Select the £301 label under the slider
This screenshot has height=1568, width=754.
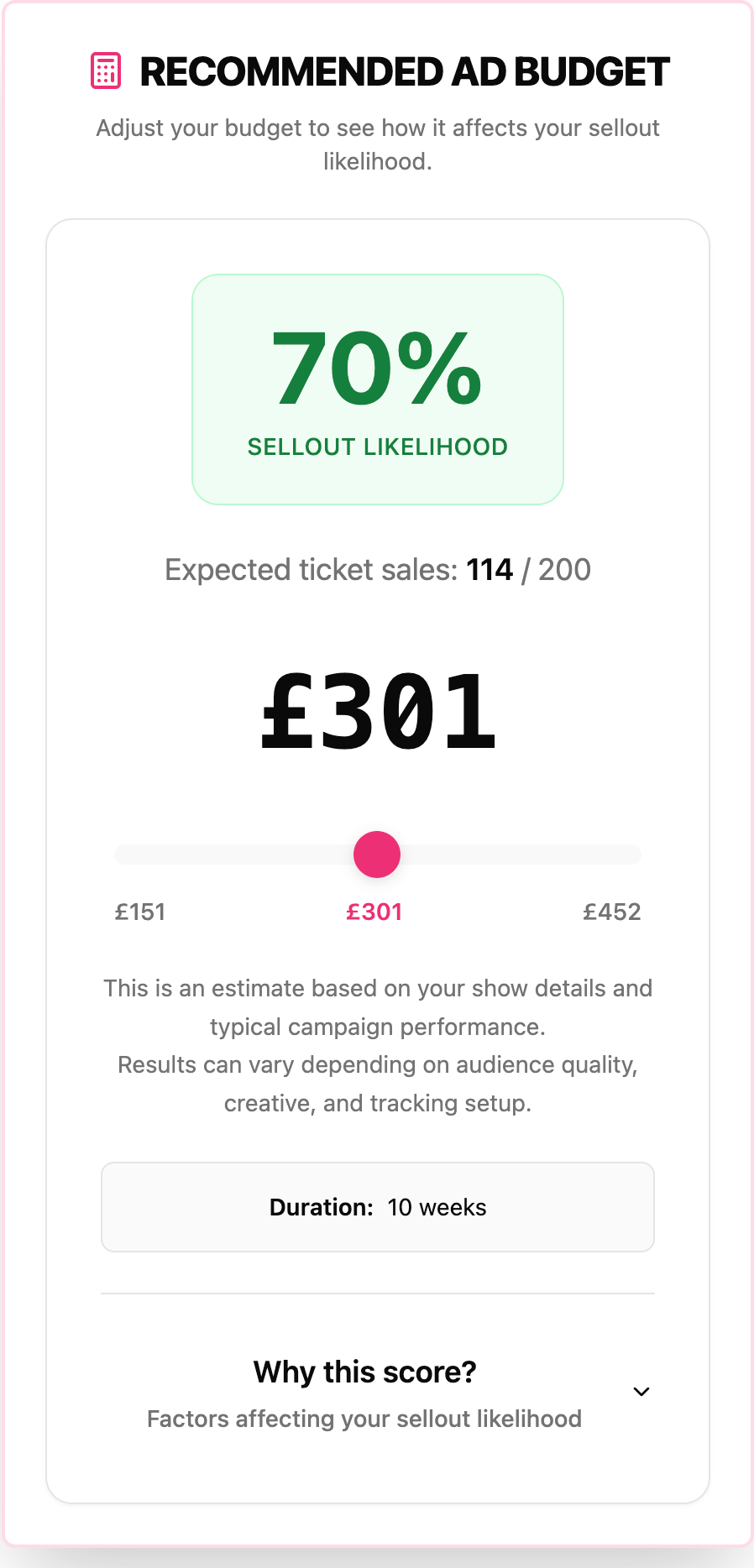376,912
